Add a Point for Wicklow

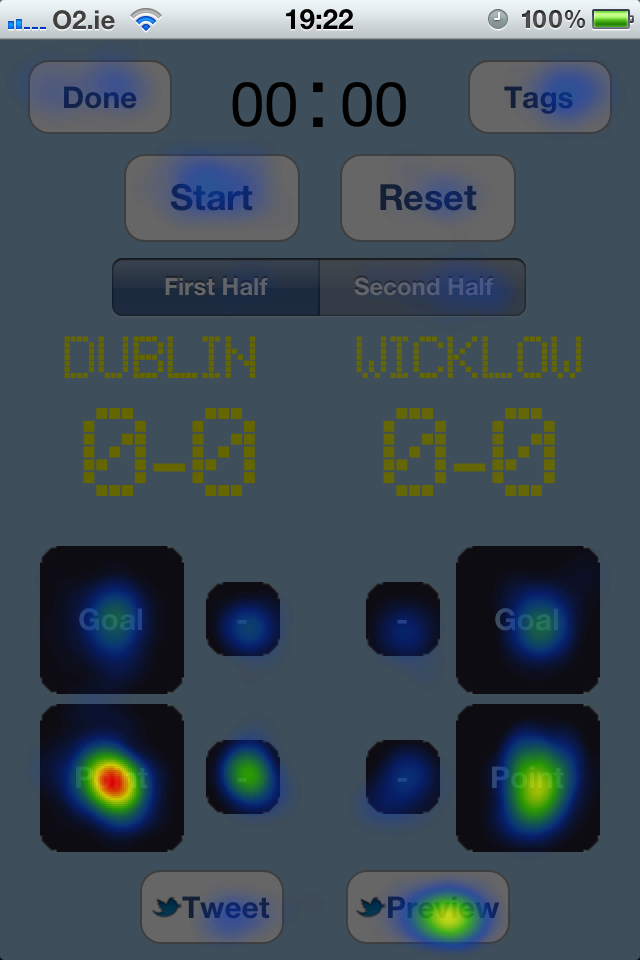[x=528, y=778]
